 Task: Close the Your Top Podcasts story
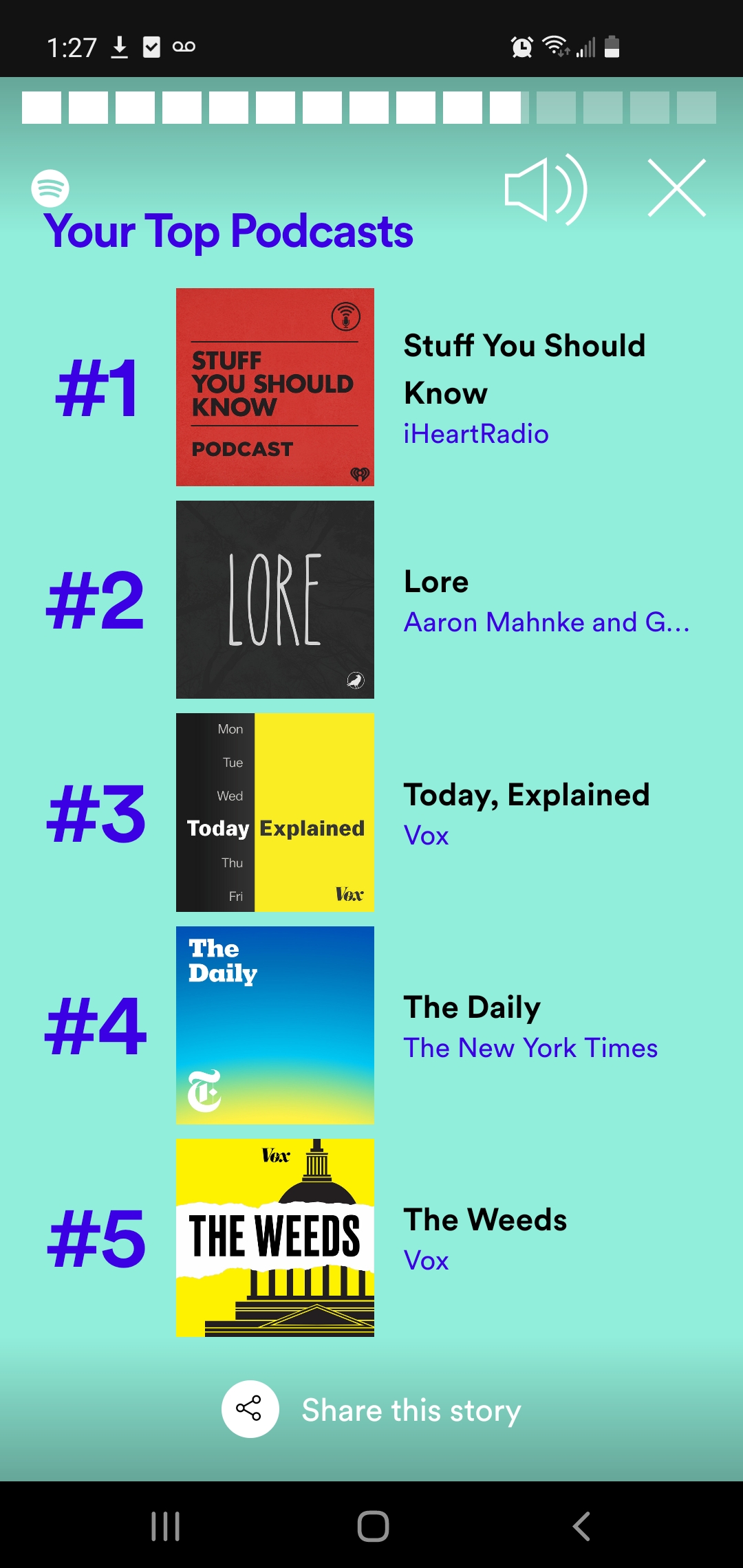(677, 188)
